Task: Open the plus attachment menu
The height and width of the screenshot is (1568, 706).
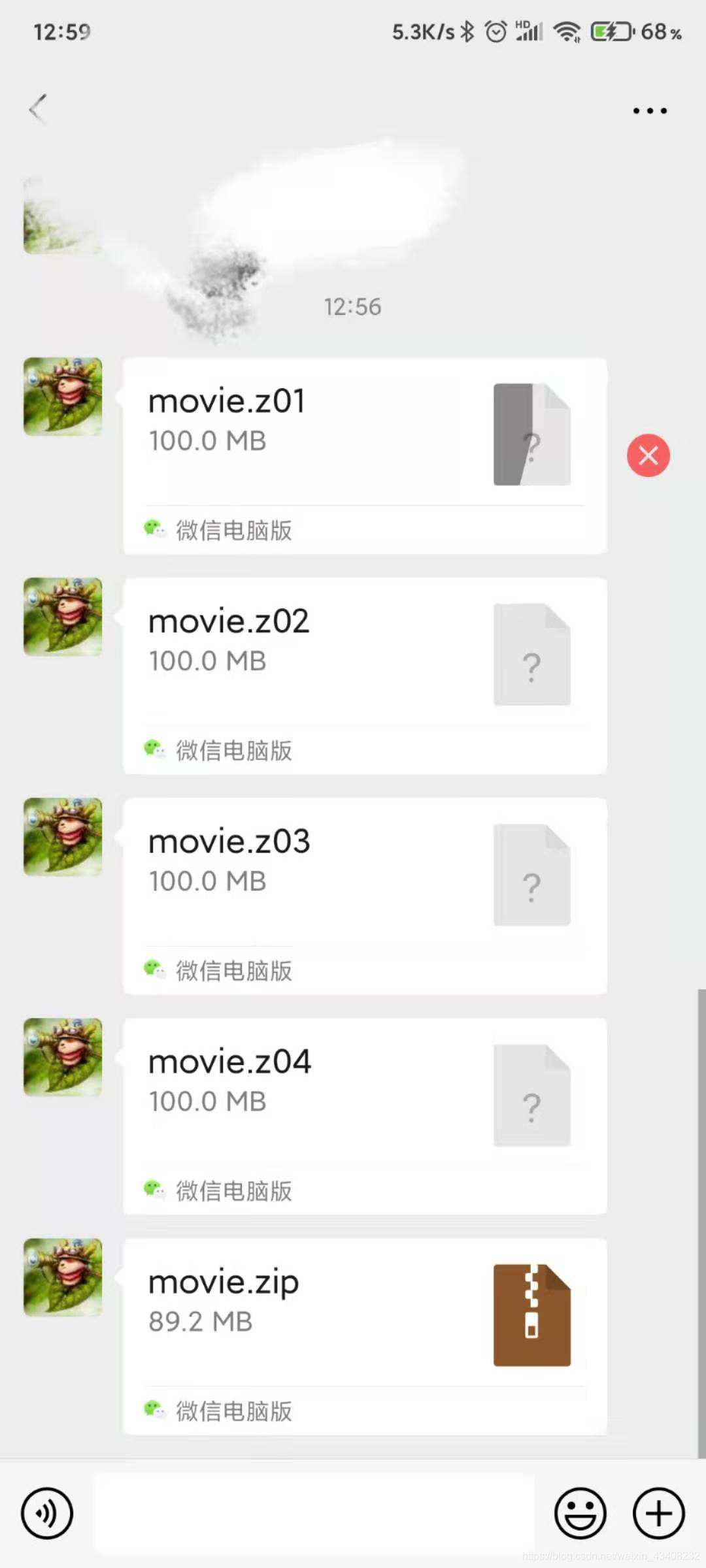Action: click(658, 1513)
